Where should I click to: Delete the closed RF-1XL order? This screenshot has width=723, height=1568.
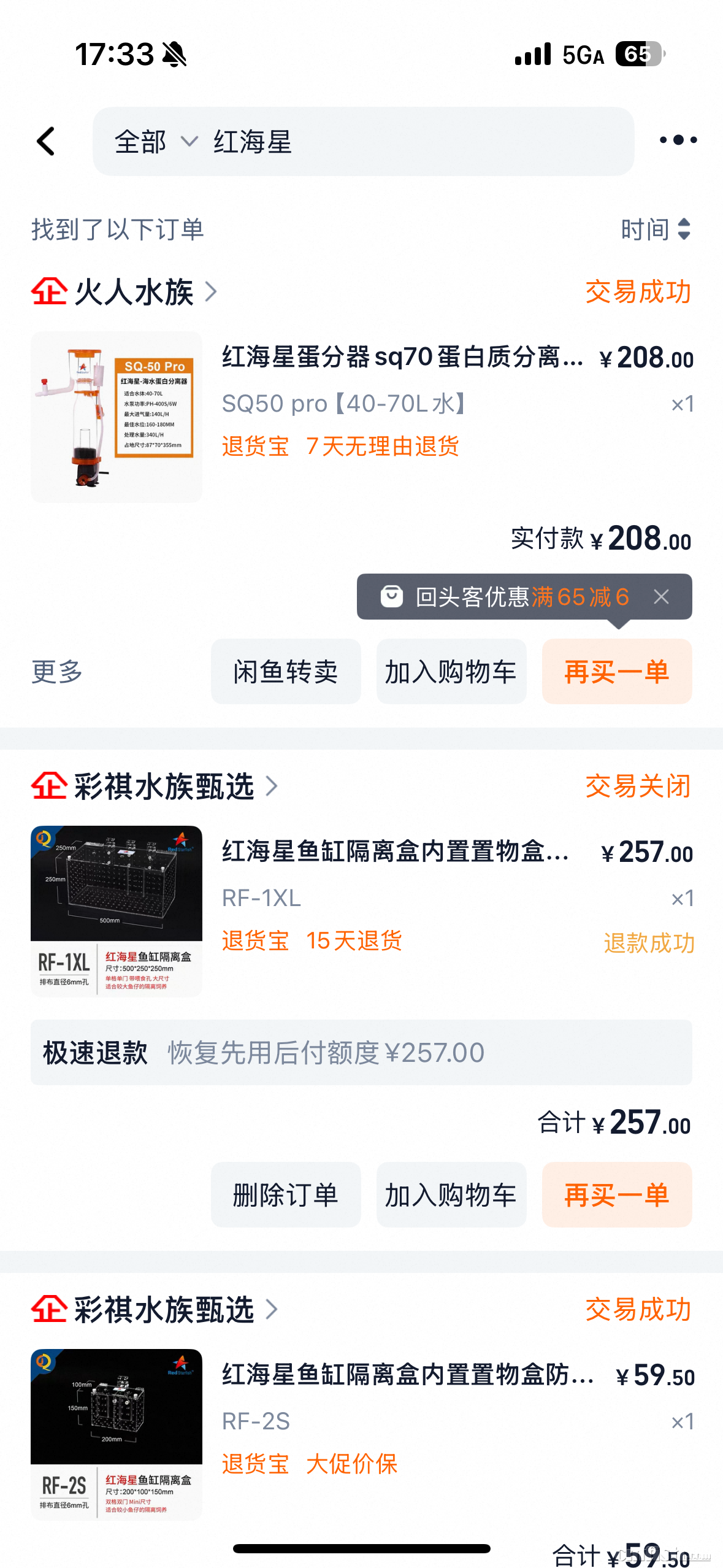[x=286, y=1195]
